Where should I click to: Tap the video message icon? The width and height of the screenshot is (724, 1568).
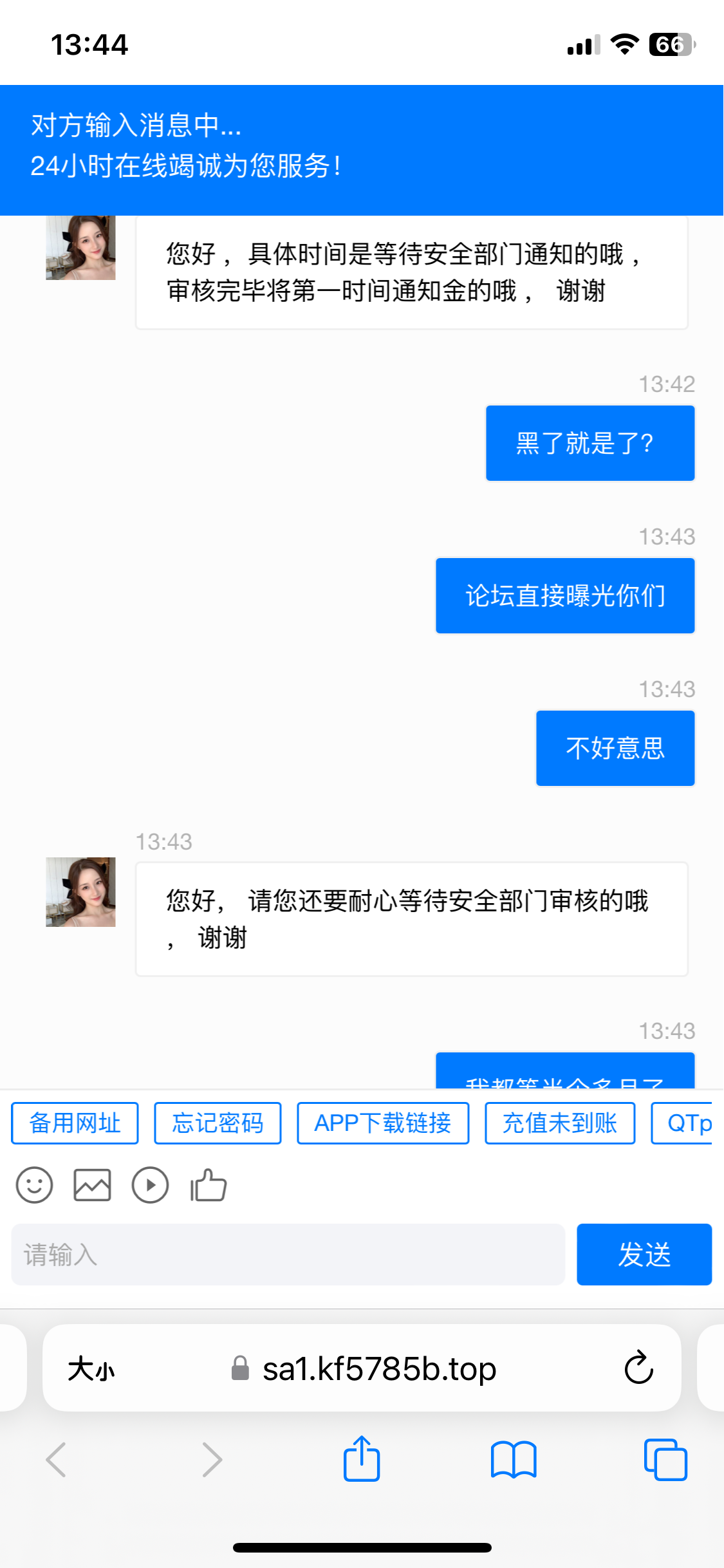151,1184
